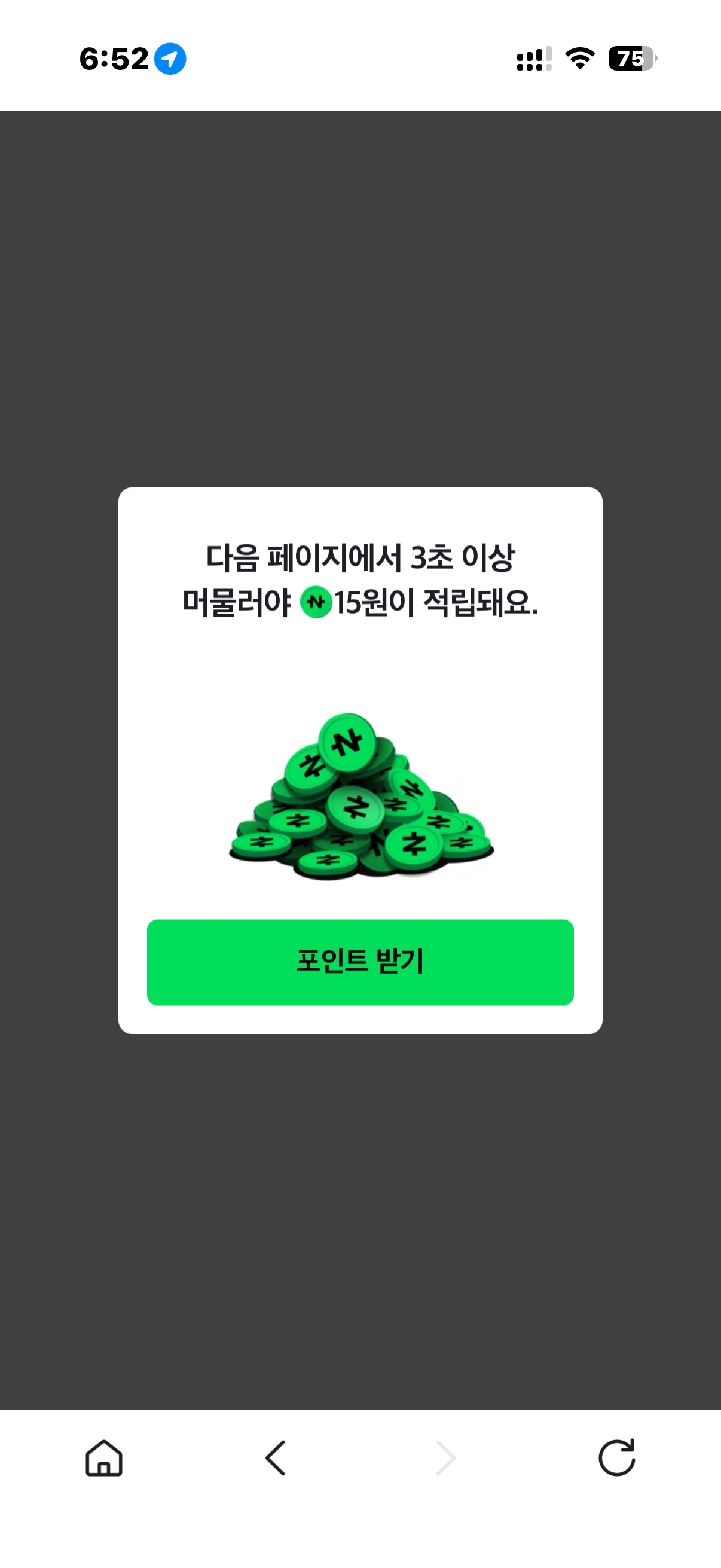721x1568 pixels.
Task: Go to the browser home page
Action: [x=104, y=1458]
